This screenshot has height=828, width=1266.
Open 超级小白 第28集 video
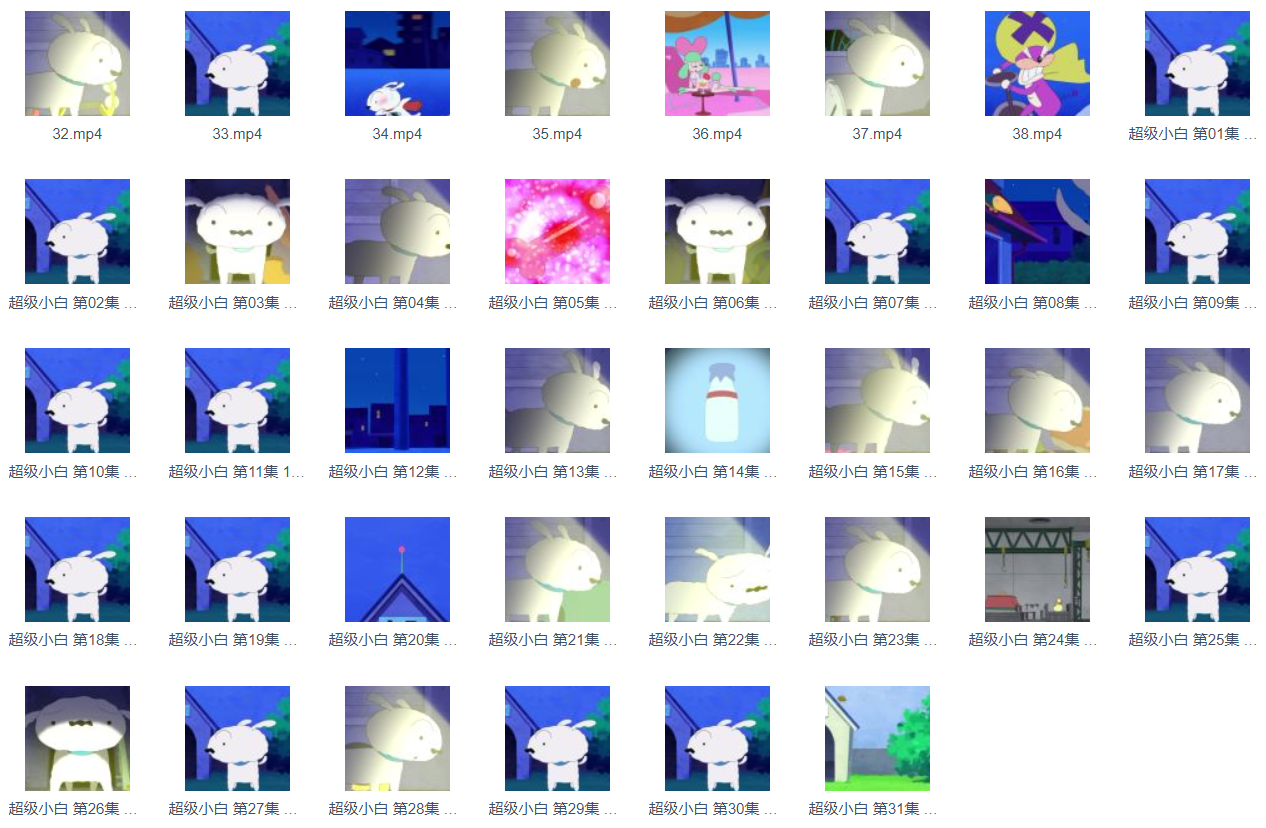pos(397,739)
